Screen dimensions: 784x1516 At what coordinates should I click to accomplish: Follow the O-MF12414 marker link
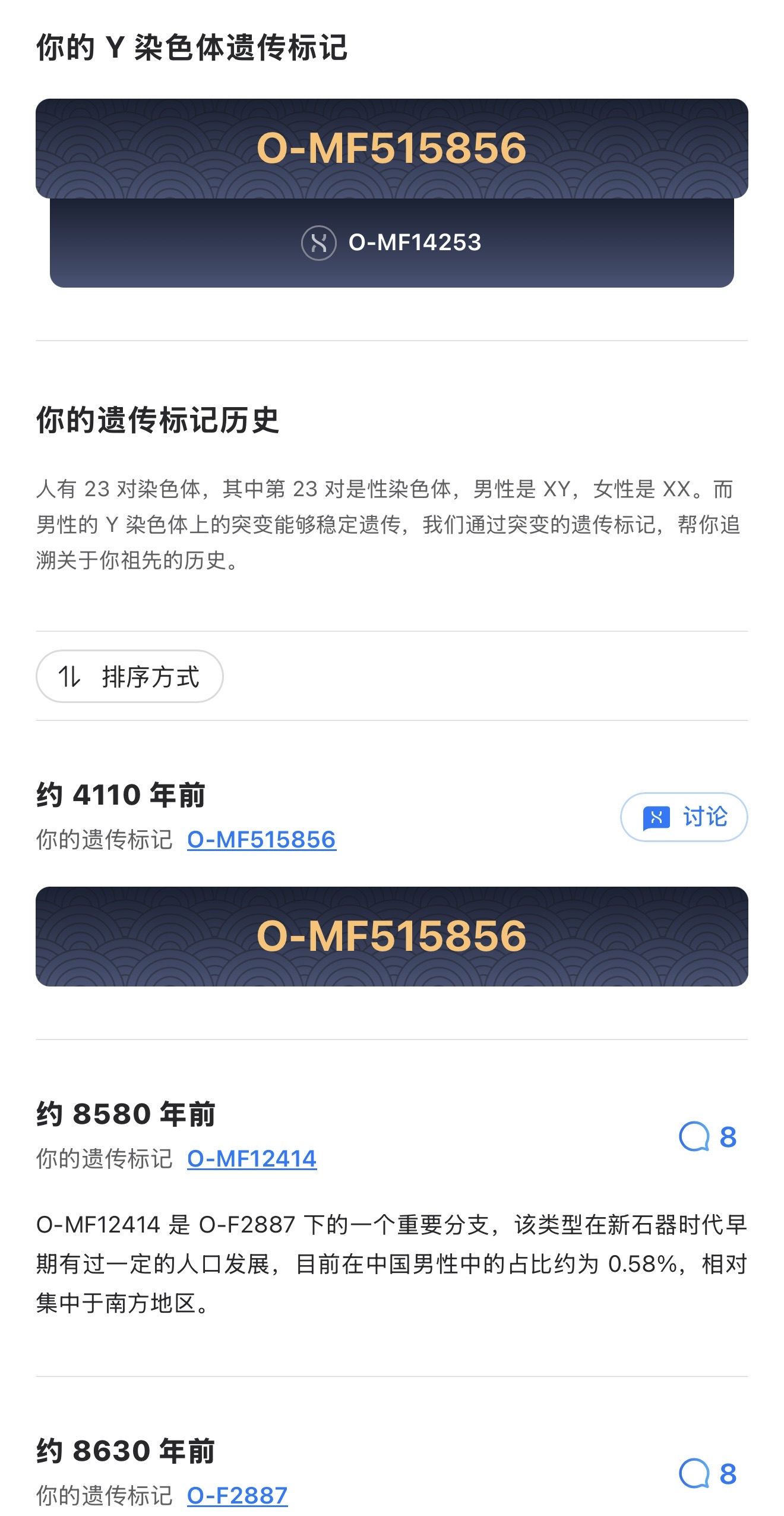252,1158
